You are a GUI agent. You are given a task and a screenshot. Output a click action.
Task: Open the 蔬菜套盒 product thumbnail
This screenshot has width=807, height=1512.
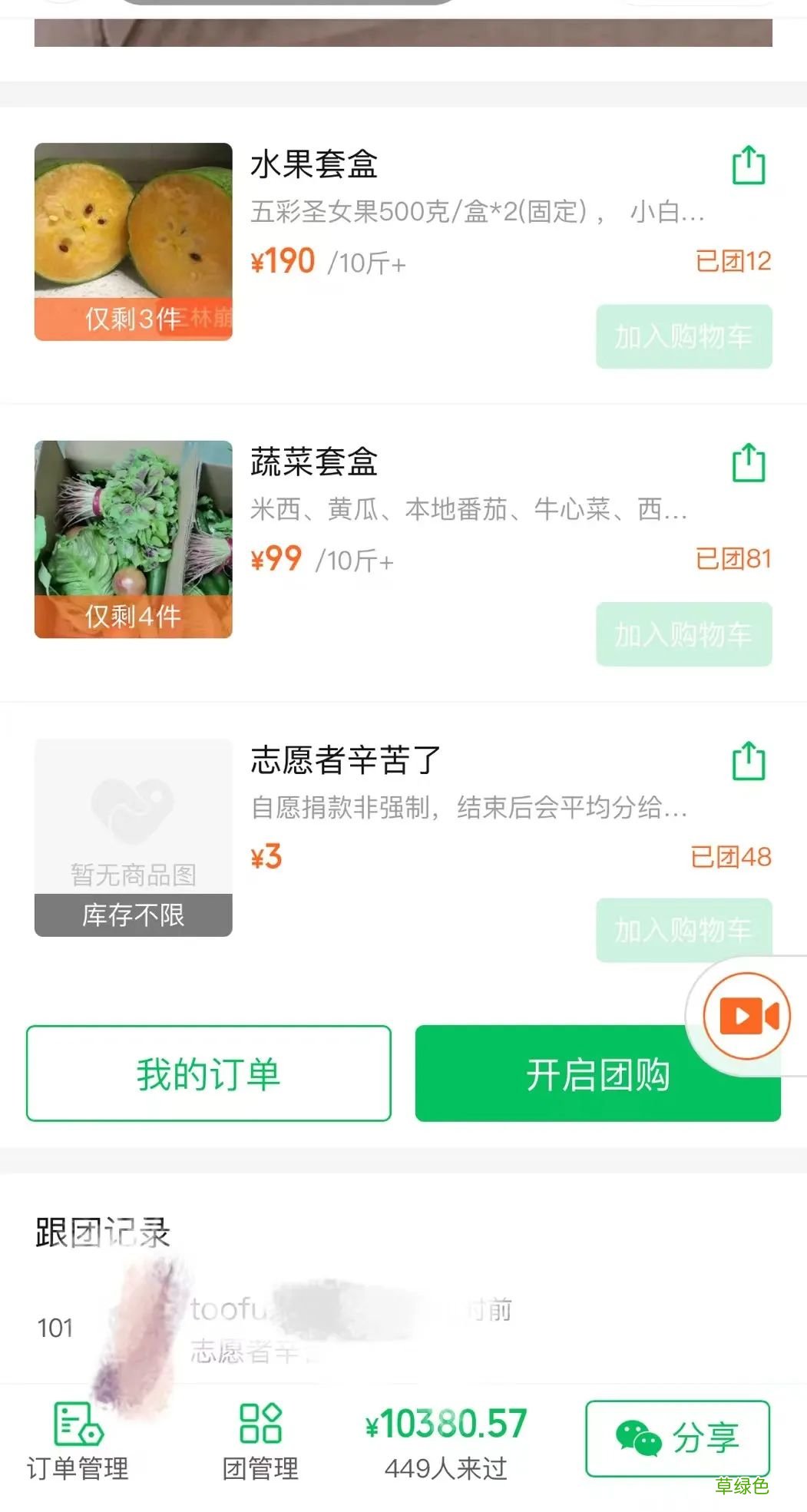pos(132,538)
